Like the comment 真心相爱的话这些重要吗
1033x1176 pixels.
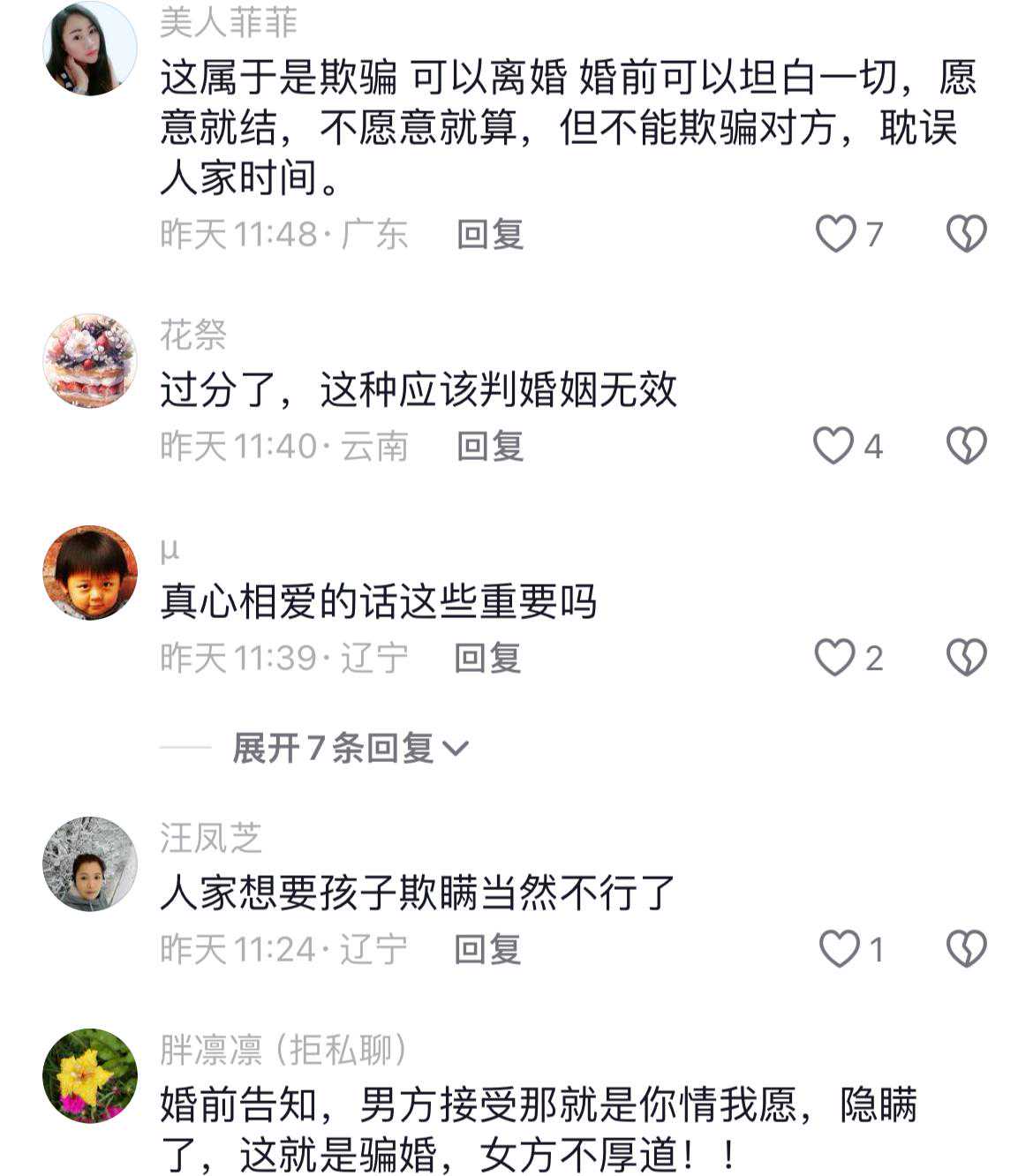pyautogui.click(x=834, y=658)
